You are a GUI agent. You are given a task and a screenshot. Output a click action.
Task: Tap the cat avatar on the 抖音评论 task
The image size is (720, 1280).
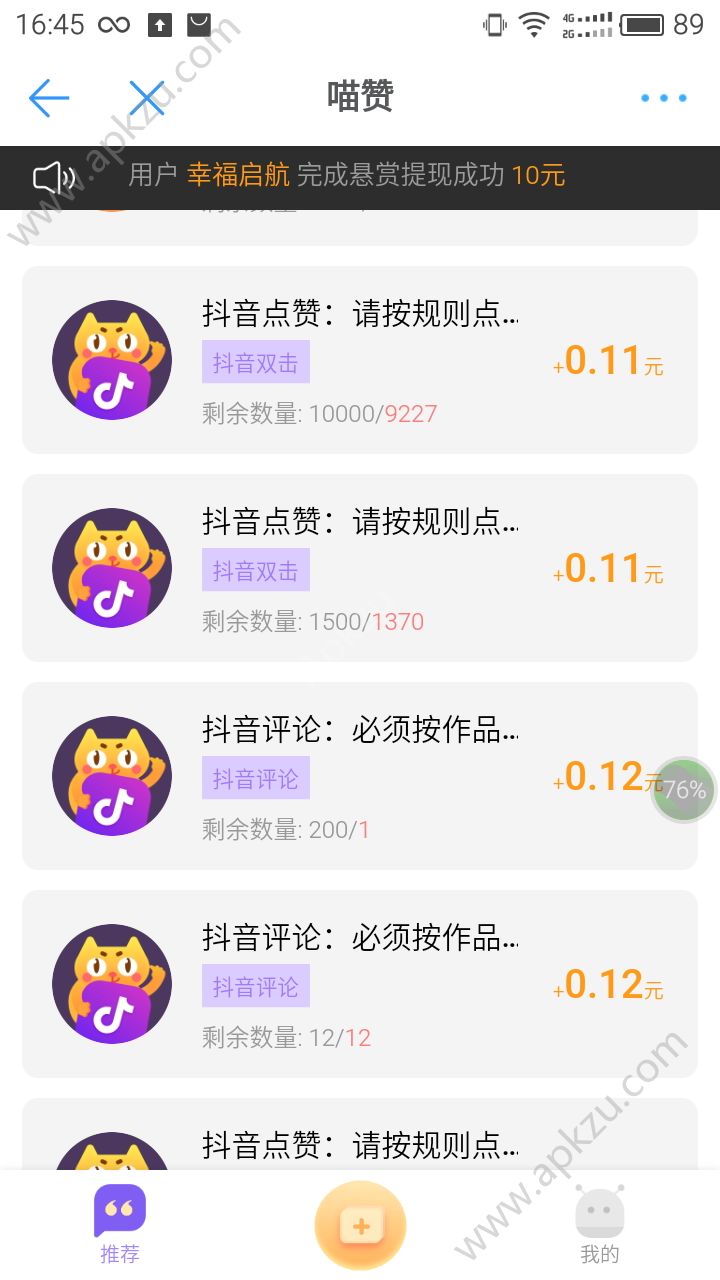pyautogui.click(x=112, y=775)
